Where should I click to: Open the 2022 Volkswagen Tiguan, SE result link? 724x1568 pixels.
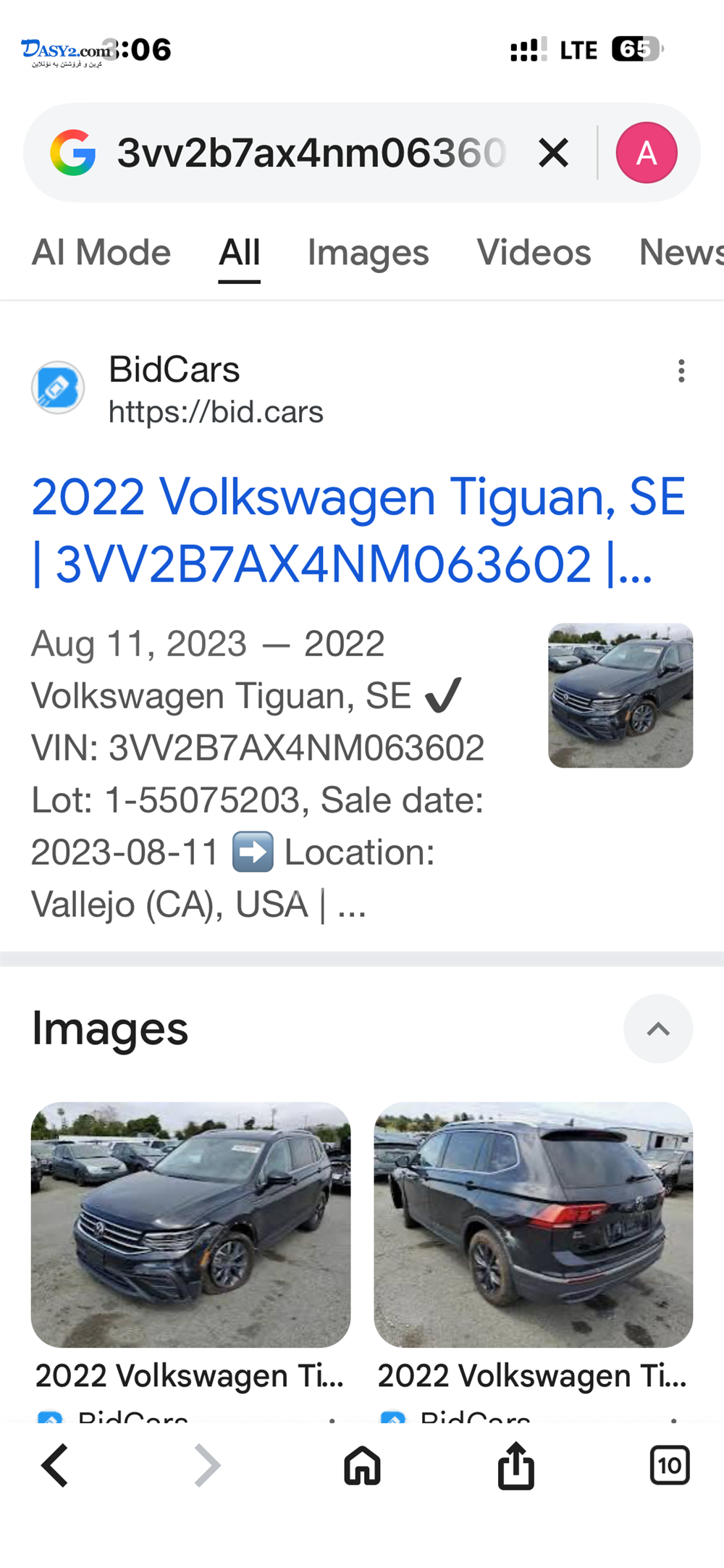[358, 530]
